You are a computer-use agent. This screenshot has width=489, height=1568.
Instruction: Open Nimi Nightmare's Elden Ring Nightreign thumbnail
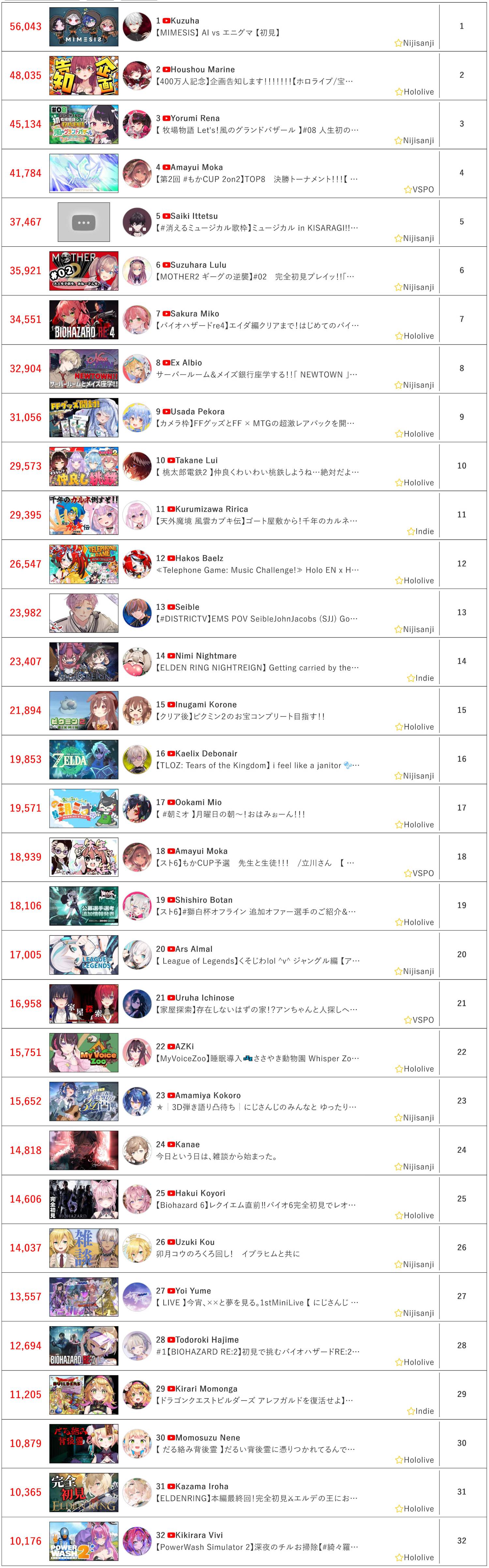(83, 662)
